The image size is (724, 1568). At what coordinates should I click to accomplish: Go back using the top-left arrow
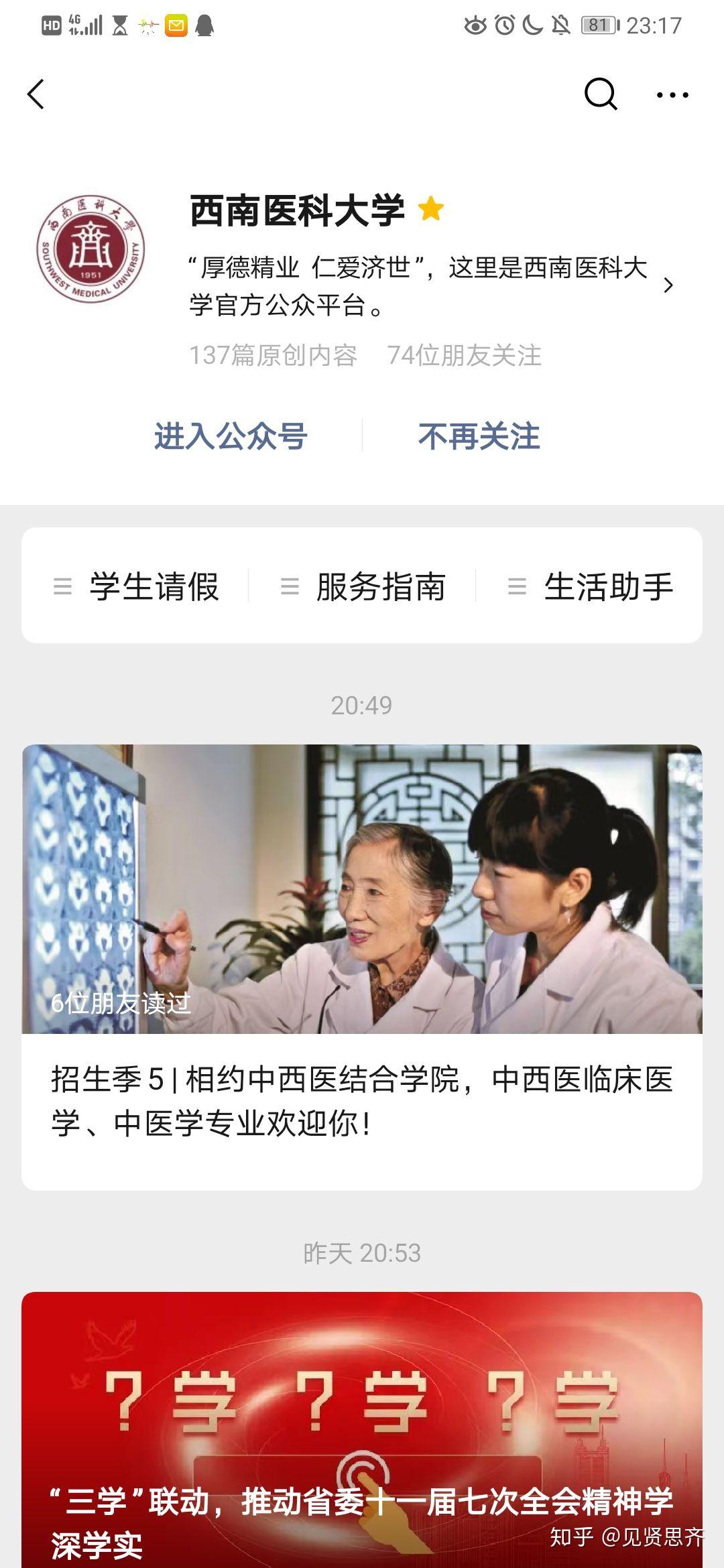pyautogui.click(x=36, y=94)
